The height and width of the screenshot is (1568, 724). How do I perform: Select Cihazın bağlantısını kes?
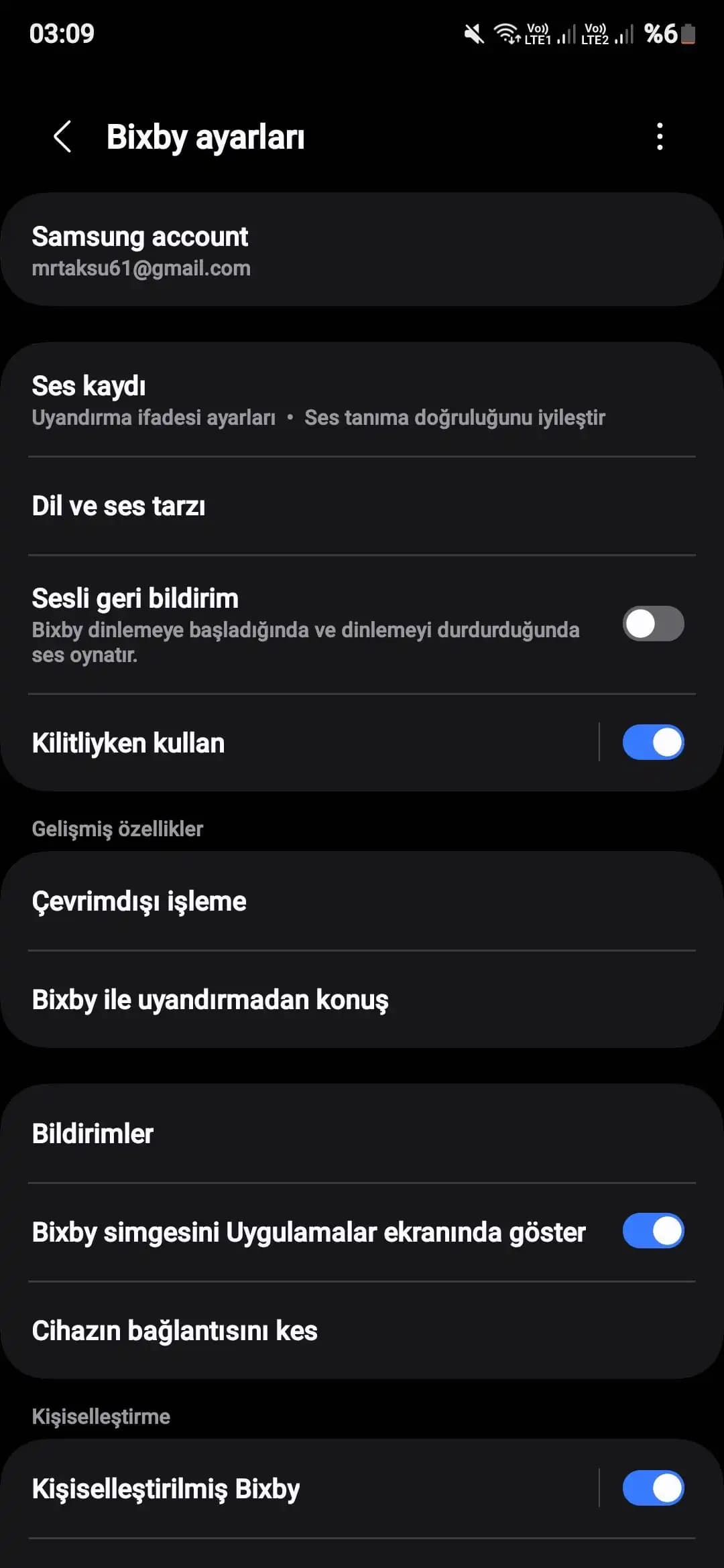362,1330
